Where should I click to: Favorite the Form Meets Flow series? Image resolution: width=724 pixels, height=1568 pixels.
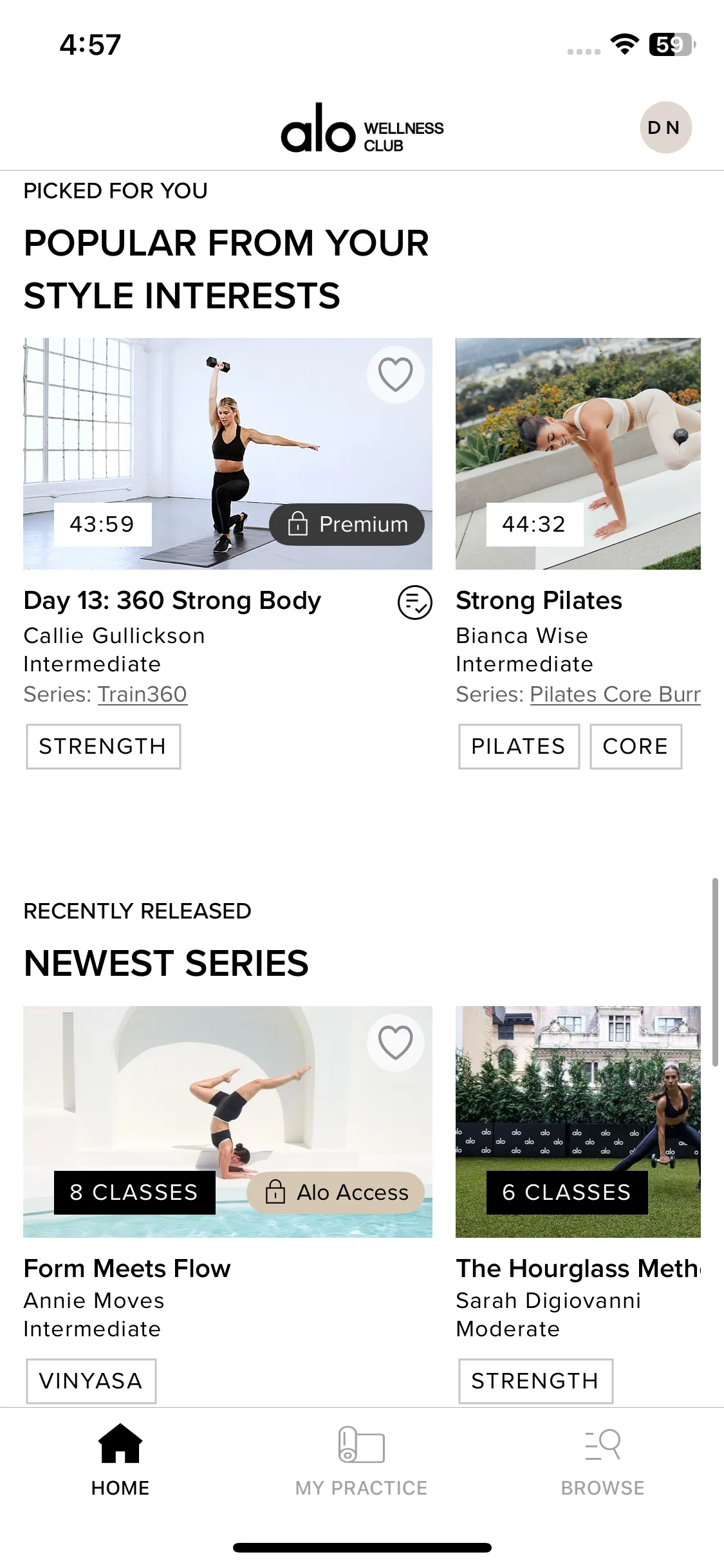pyautogui.click(x=395, y=1042)
